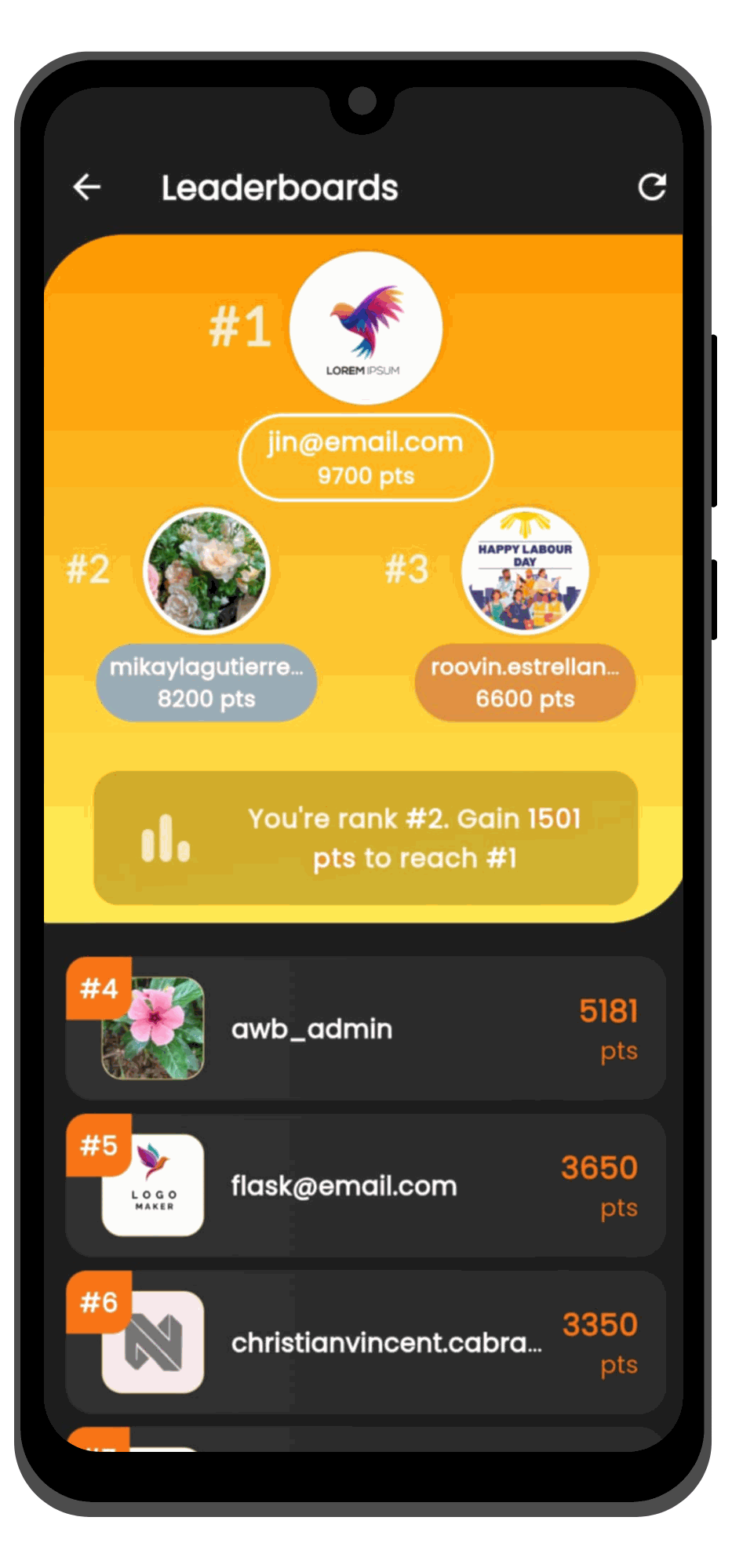
Task: View roovin.estrellan's rank #3 entry
Action: (x=524, y=682)
